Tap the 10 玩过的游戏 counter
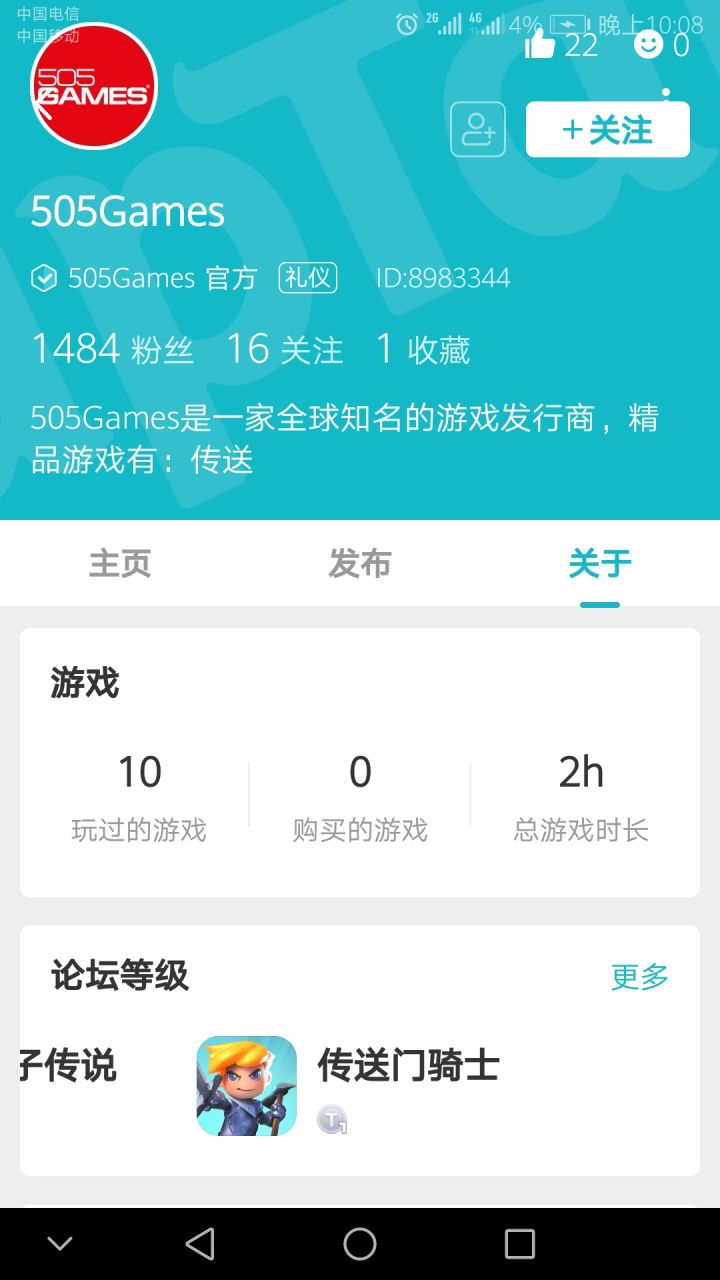 [140, 790]
